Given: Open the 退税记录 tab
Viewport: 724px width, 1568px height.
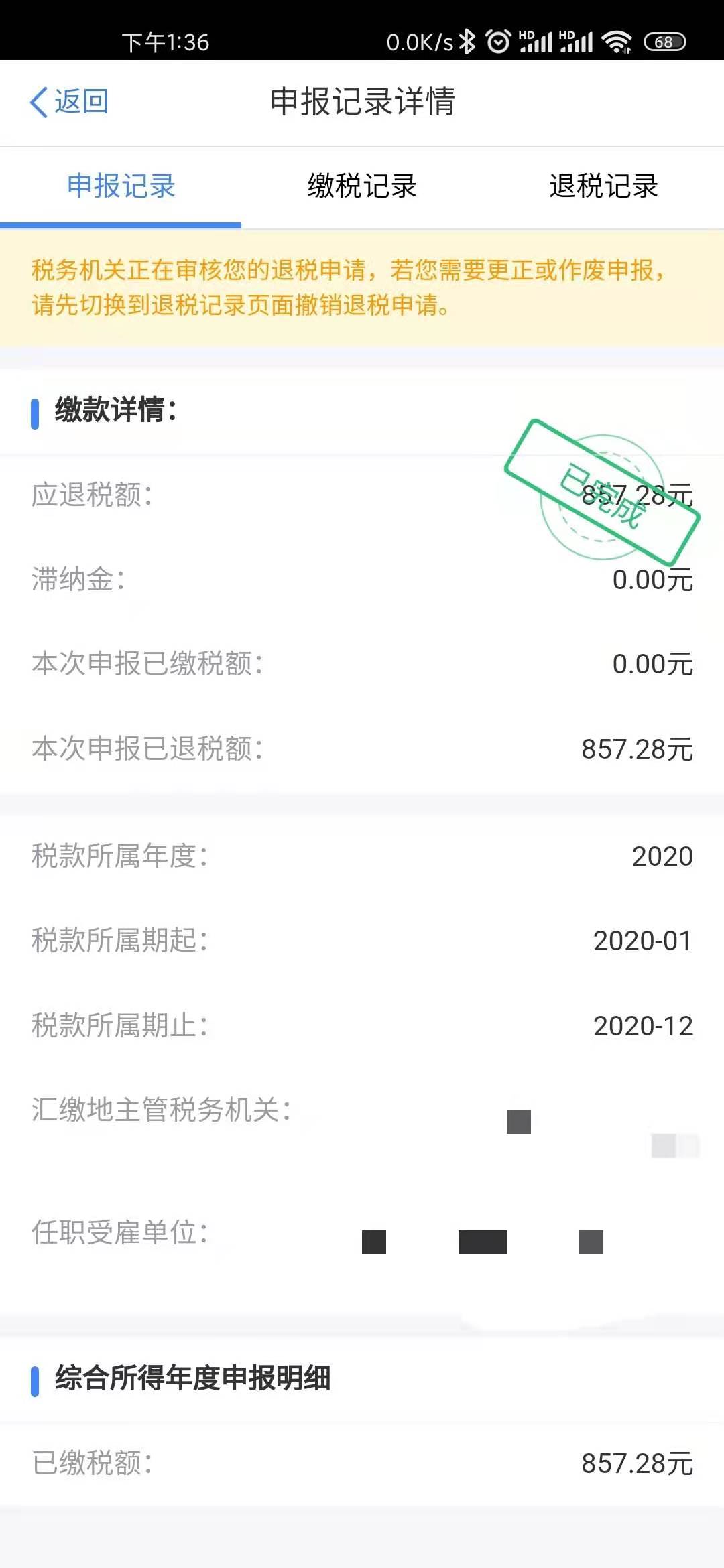Looking at the screenshot, I should click(603, 186).
